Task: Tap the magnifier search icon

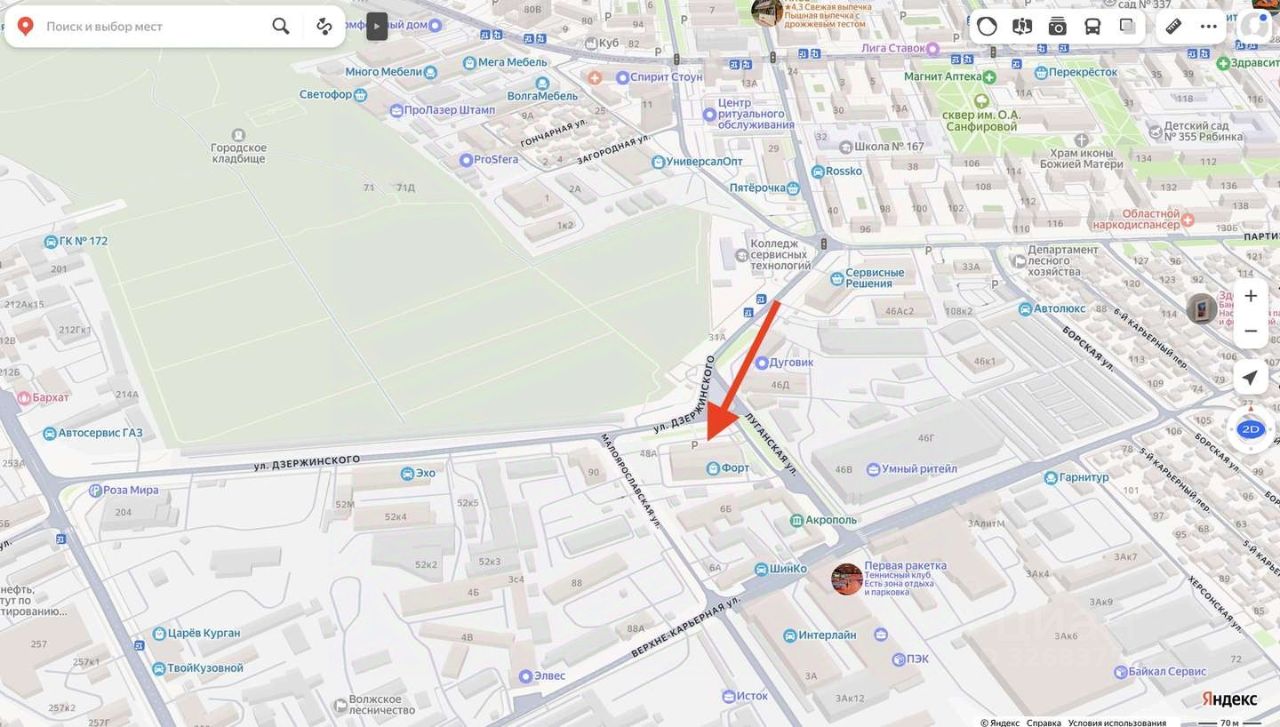Action: [282, 26]
